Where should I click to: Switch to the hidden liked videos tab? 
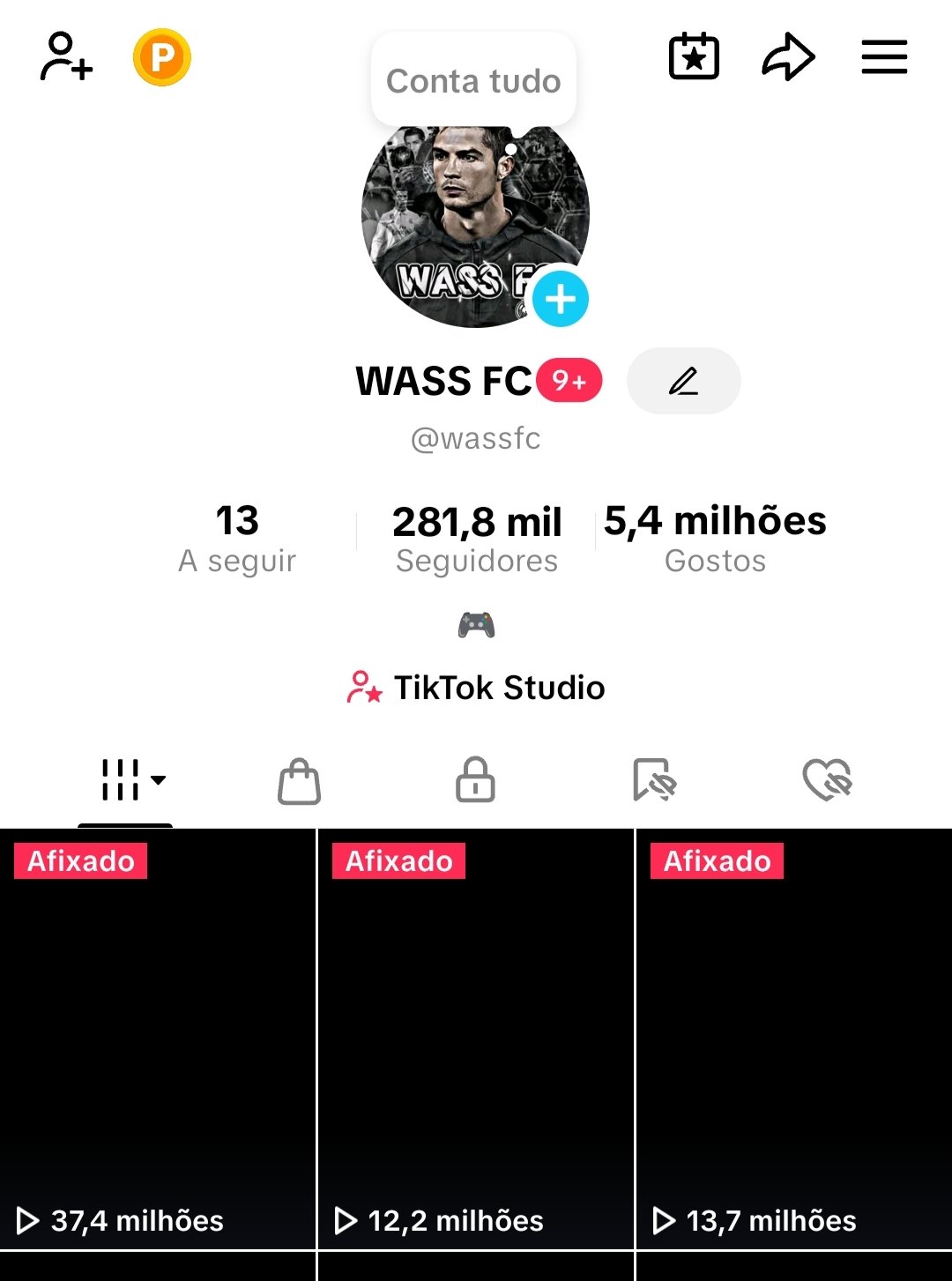827,780
